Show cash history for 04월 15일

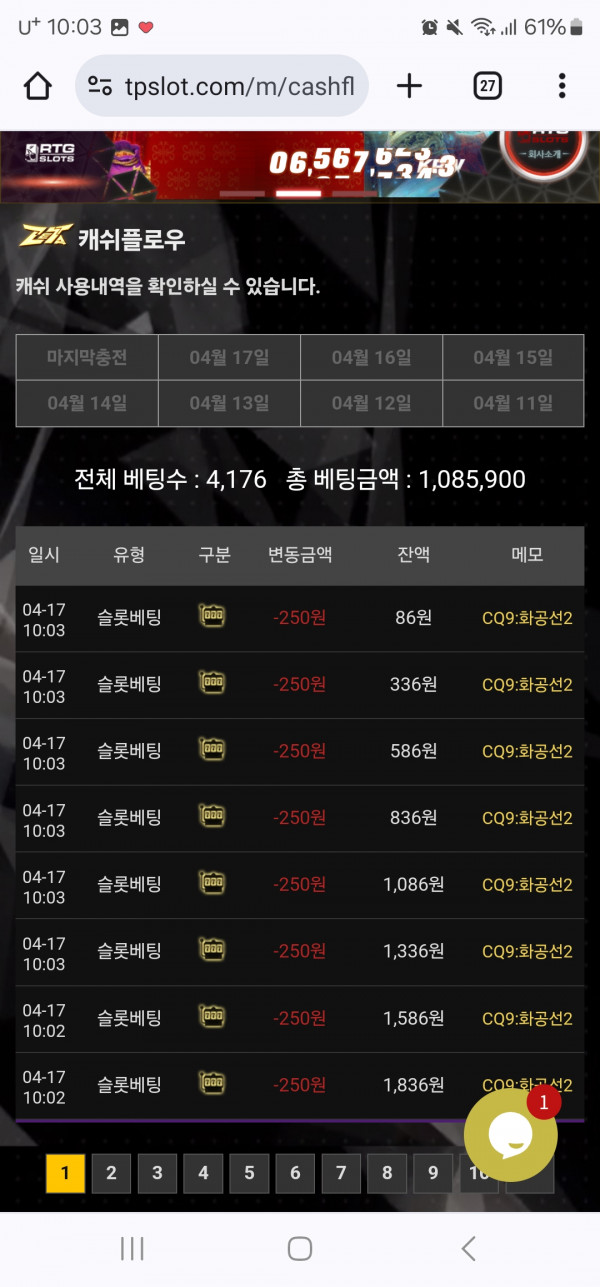(x=513, y=357)
